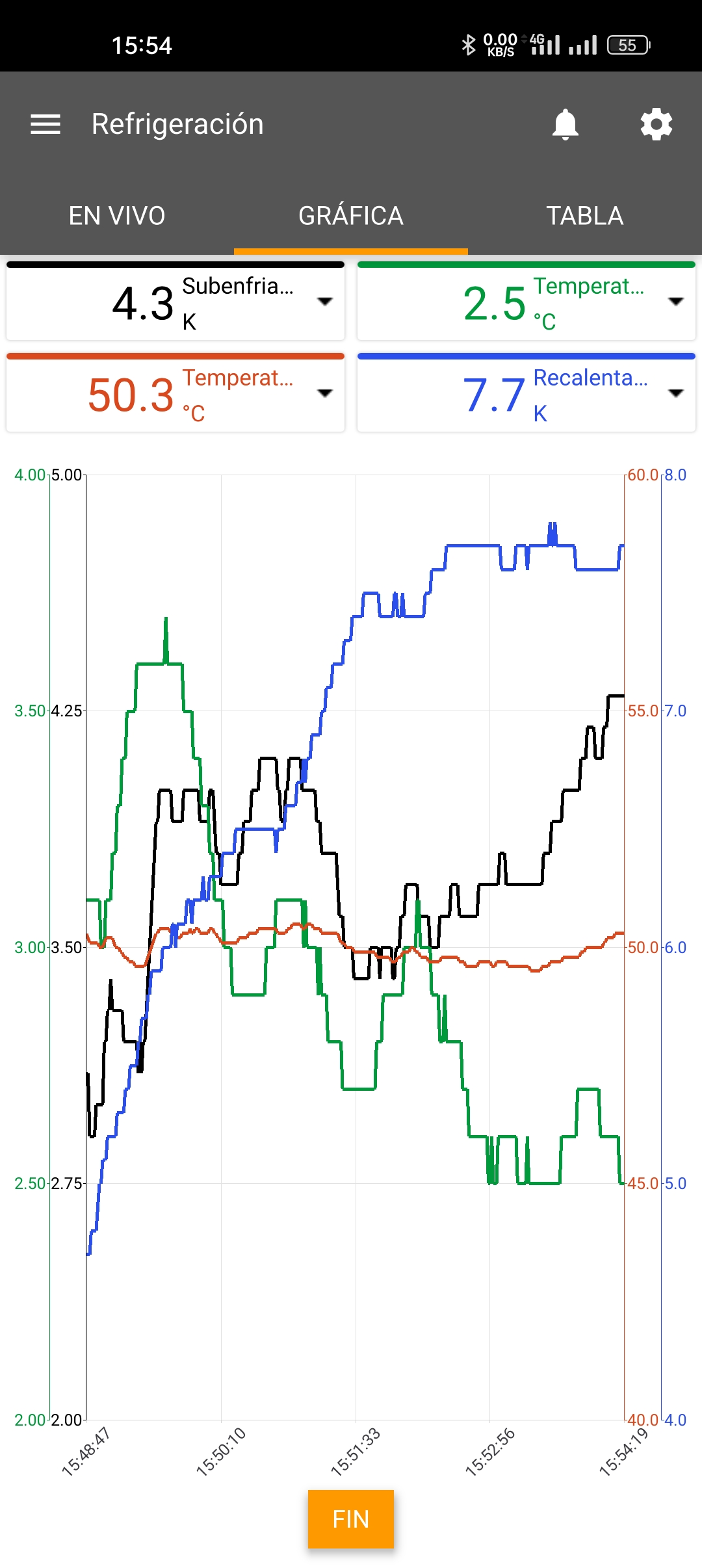
Task: Expand the orange Temperat... 50.3 °C dropdown
Action: pyautogui.click(x=324, y=393)
